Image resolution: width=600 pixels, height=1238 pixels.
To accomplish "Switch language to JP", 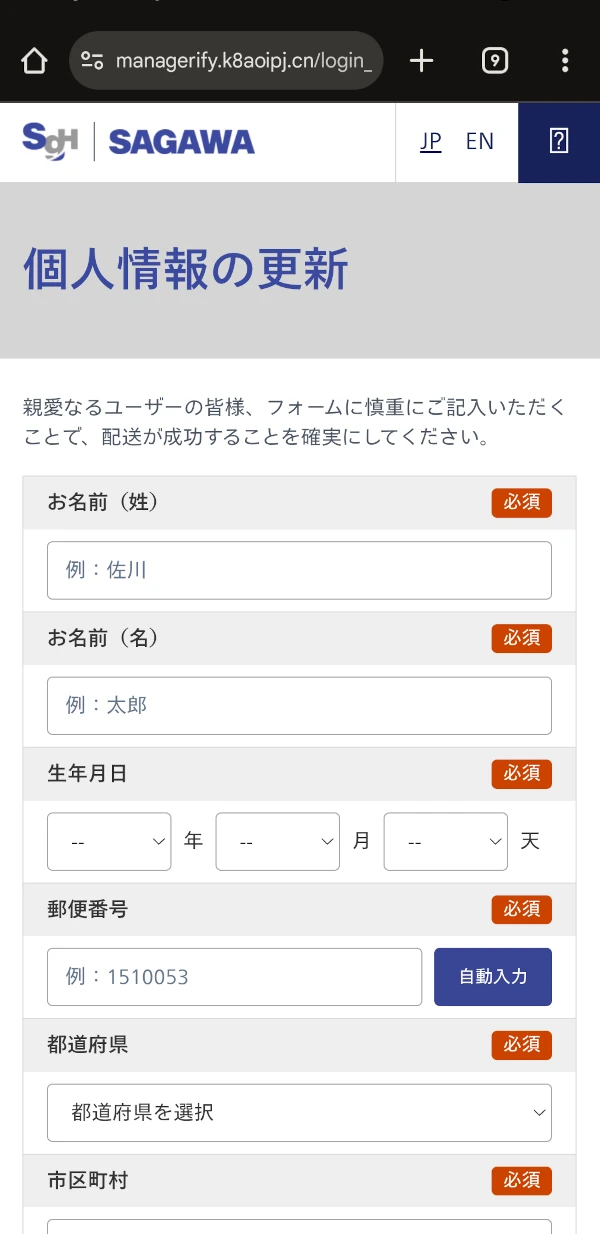I will [431, 142].
